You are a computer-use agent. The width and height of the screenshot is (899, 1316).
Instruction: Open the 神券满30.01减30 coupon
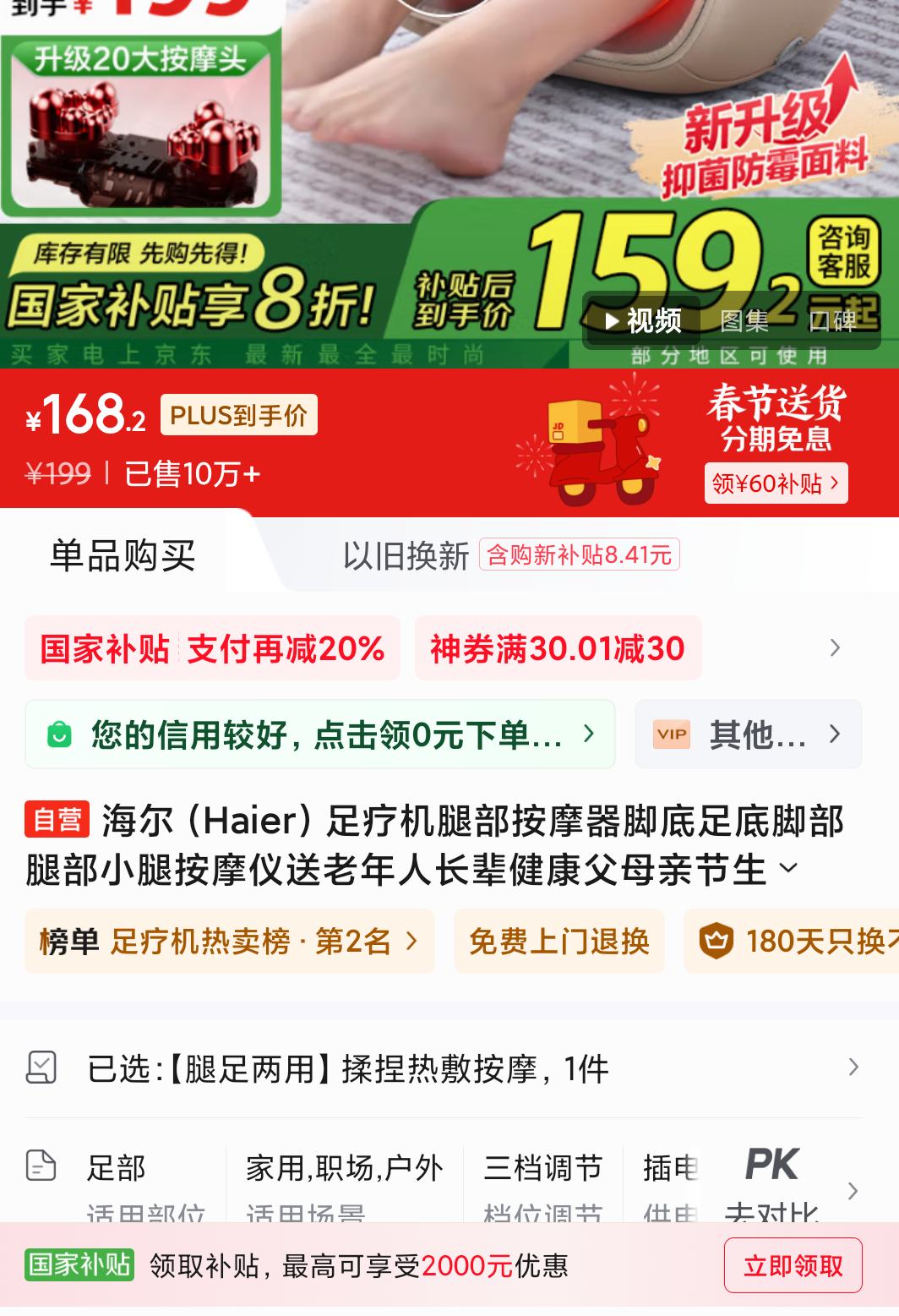pyautogui.click(x=558, y=649)
